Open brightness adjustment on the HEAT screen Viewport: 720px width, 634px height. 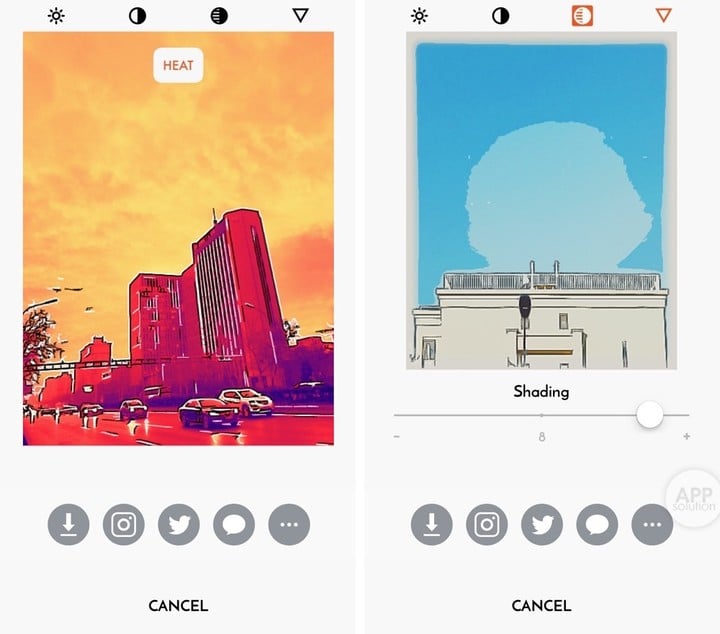[x=56, y=15]
